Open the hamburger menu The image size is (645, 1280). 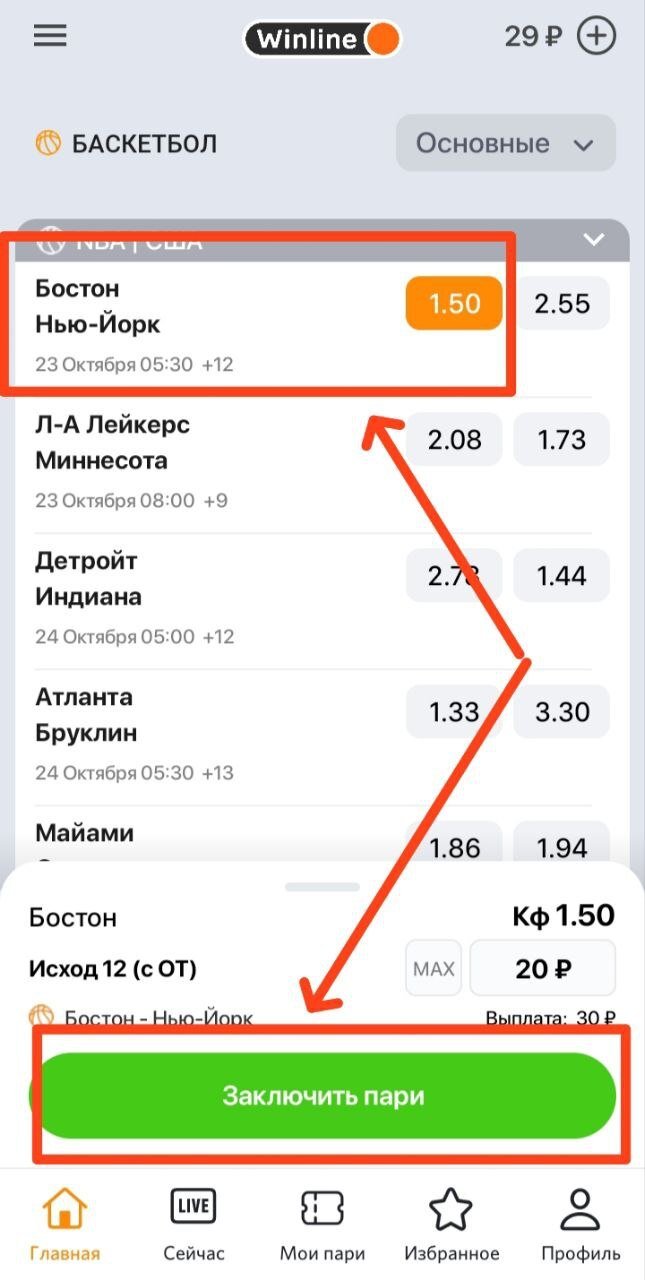pyautogui.click(x=50, y=36)
